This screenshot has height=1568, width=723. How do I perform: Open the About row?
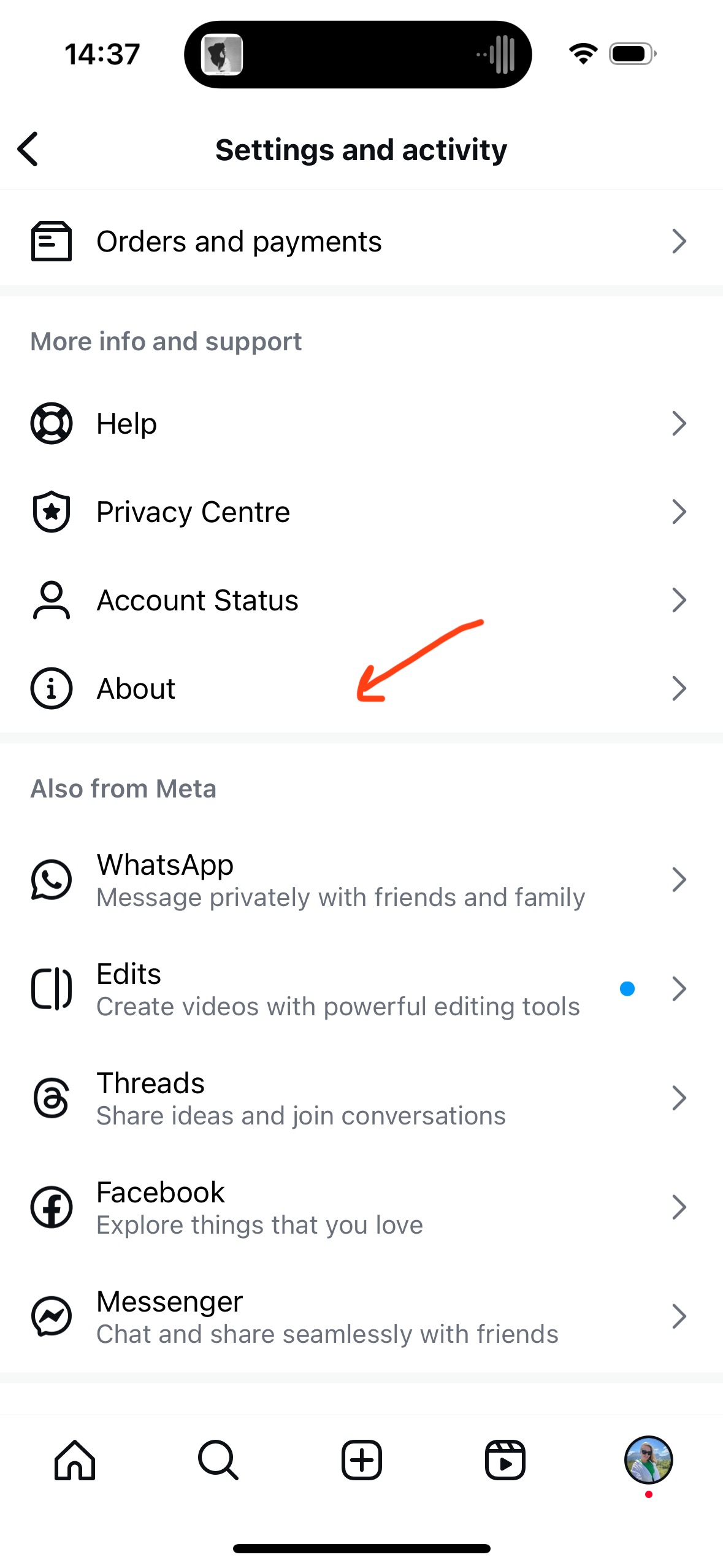(361, 688)
